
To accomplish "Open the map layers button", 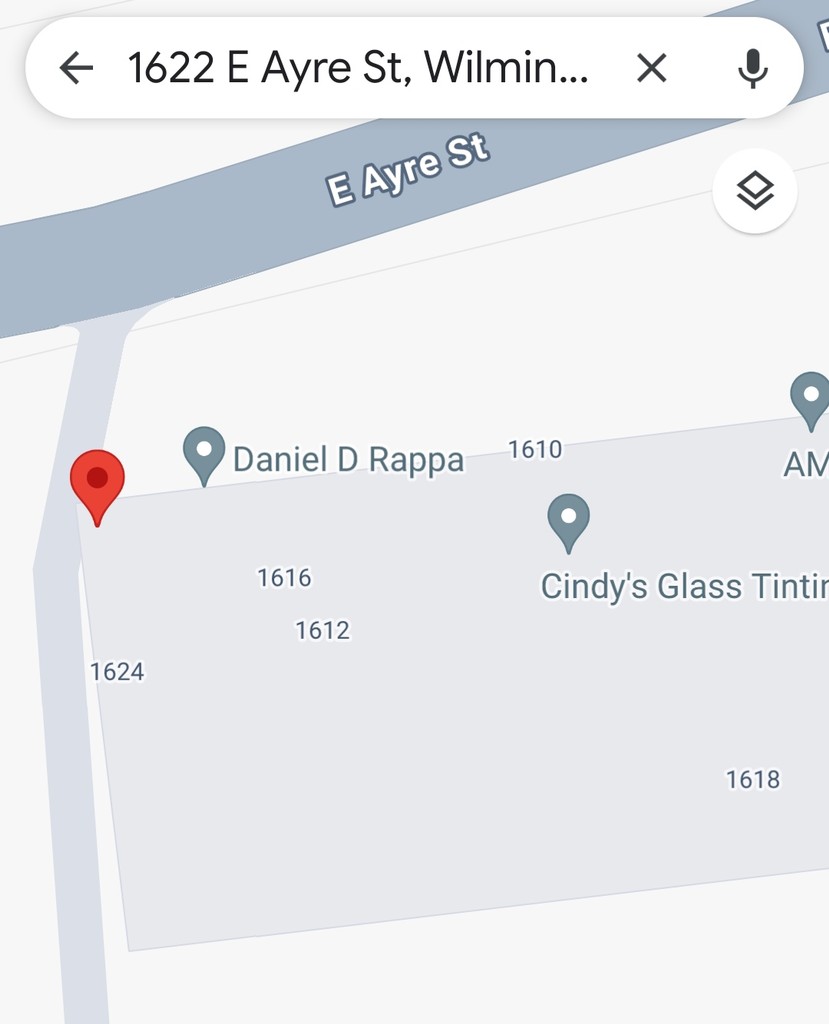I will [755, 189].
